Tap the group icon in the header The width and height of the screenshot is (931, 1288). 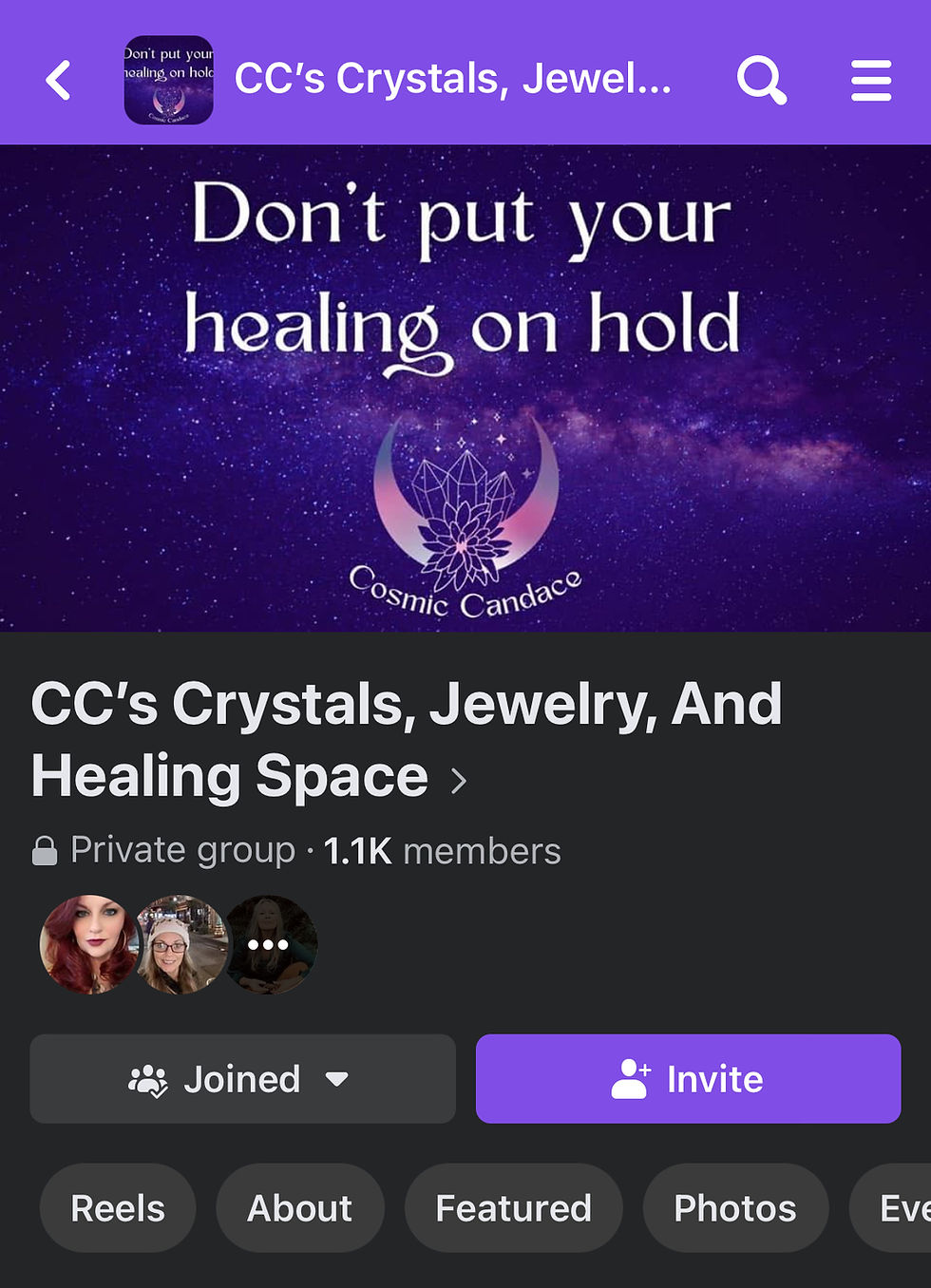[x=169, y=80]
